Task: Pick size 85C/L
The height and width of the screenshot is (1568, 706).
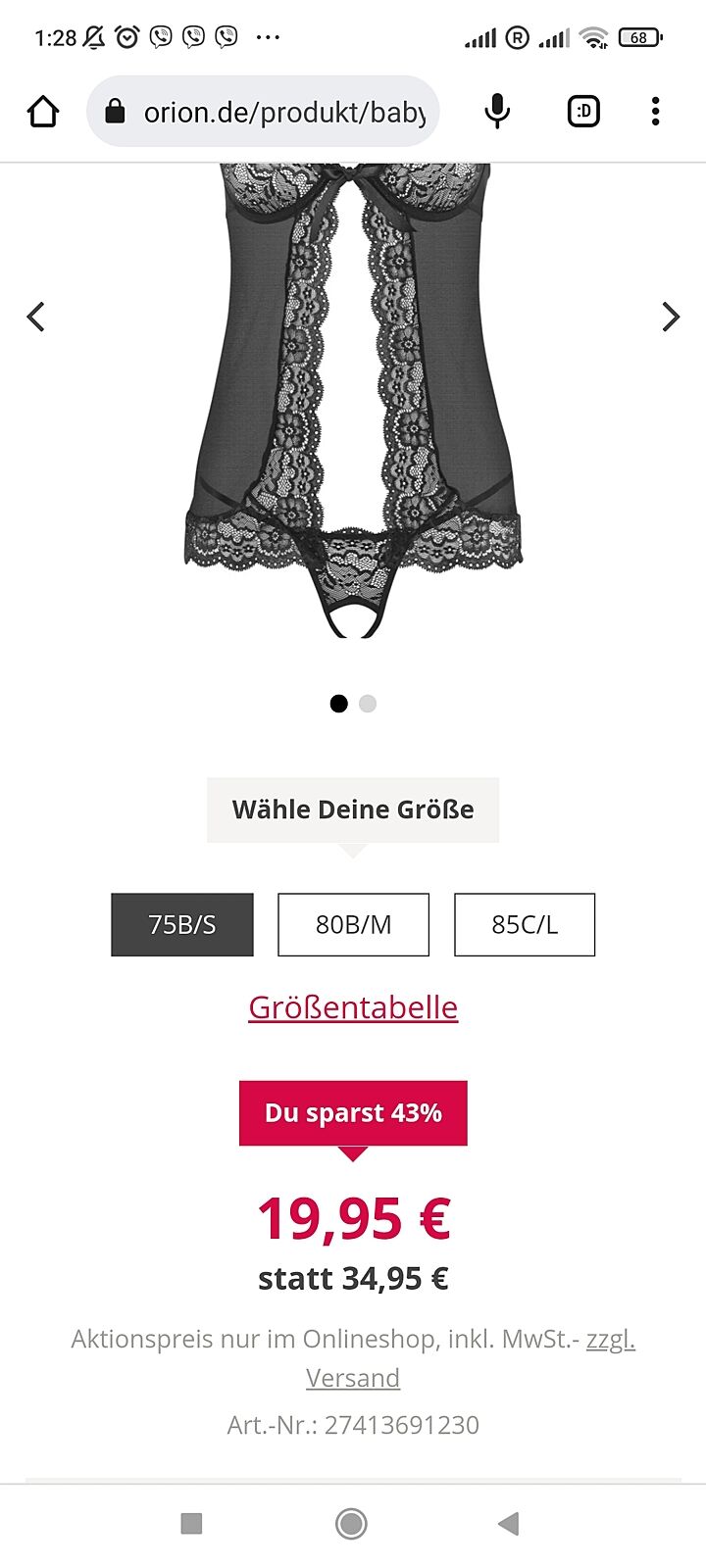Action: [x=525, y=924]
